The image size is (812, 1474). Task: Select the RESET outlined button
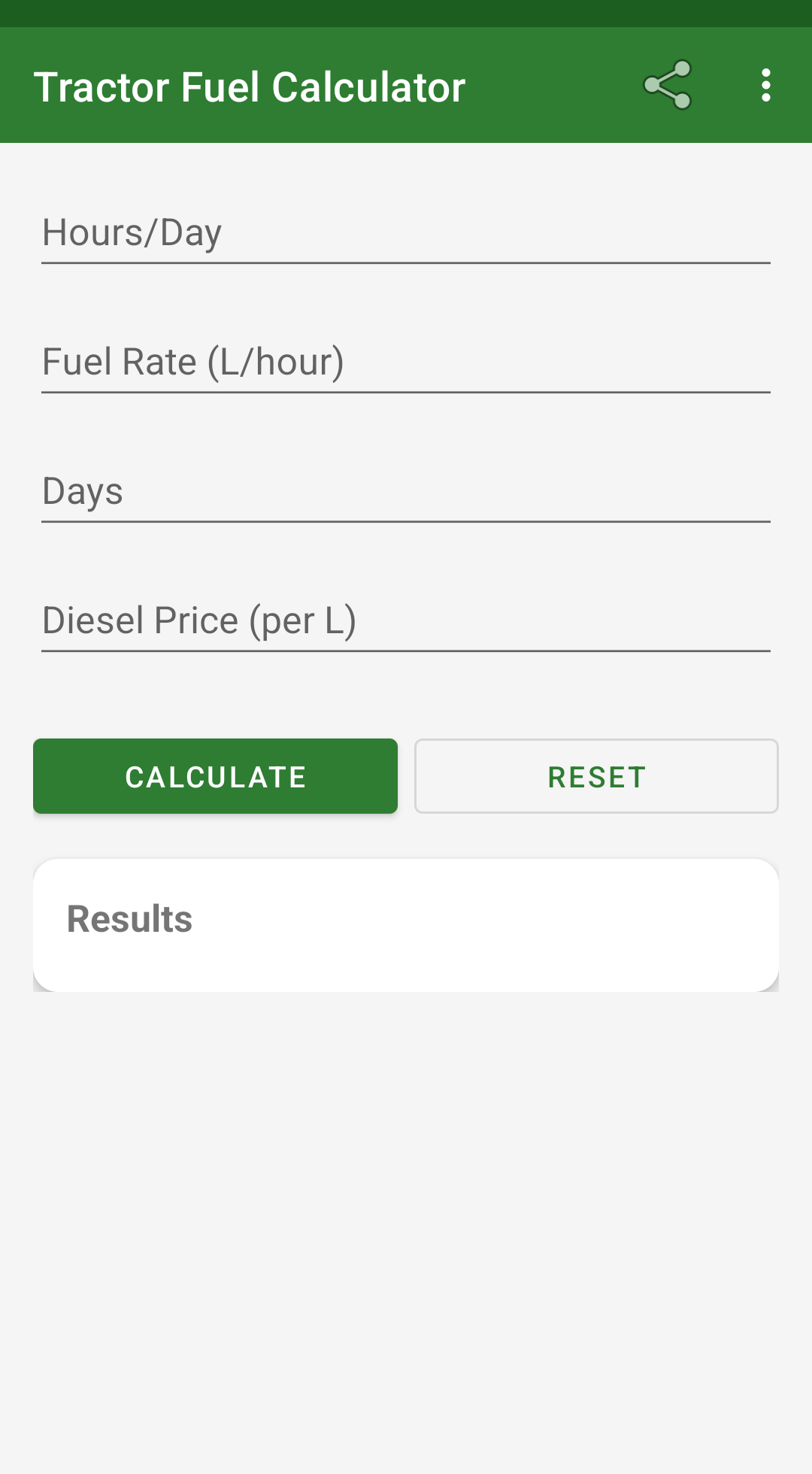tap(596, 776)
